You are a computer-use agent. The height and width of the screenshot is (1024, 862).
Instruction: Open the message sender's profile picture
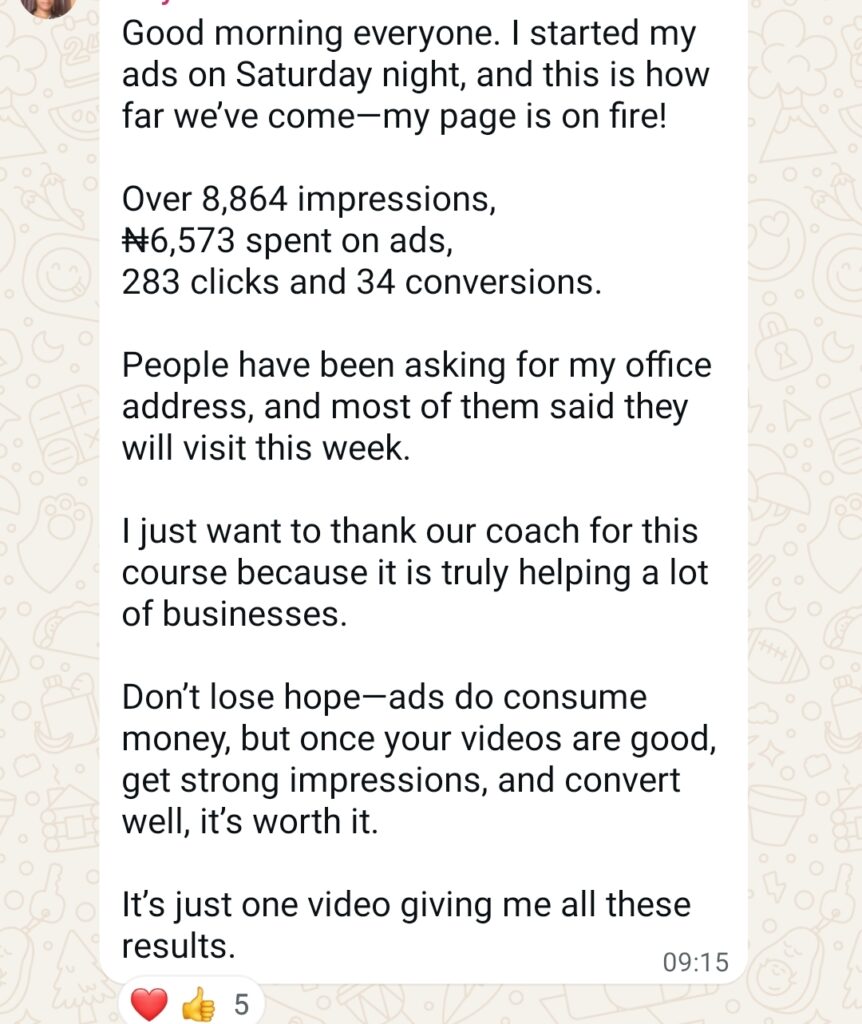48,6
